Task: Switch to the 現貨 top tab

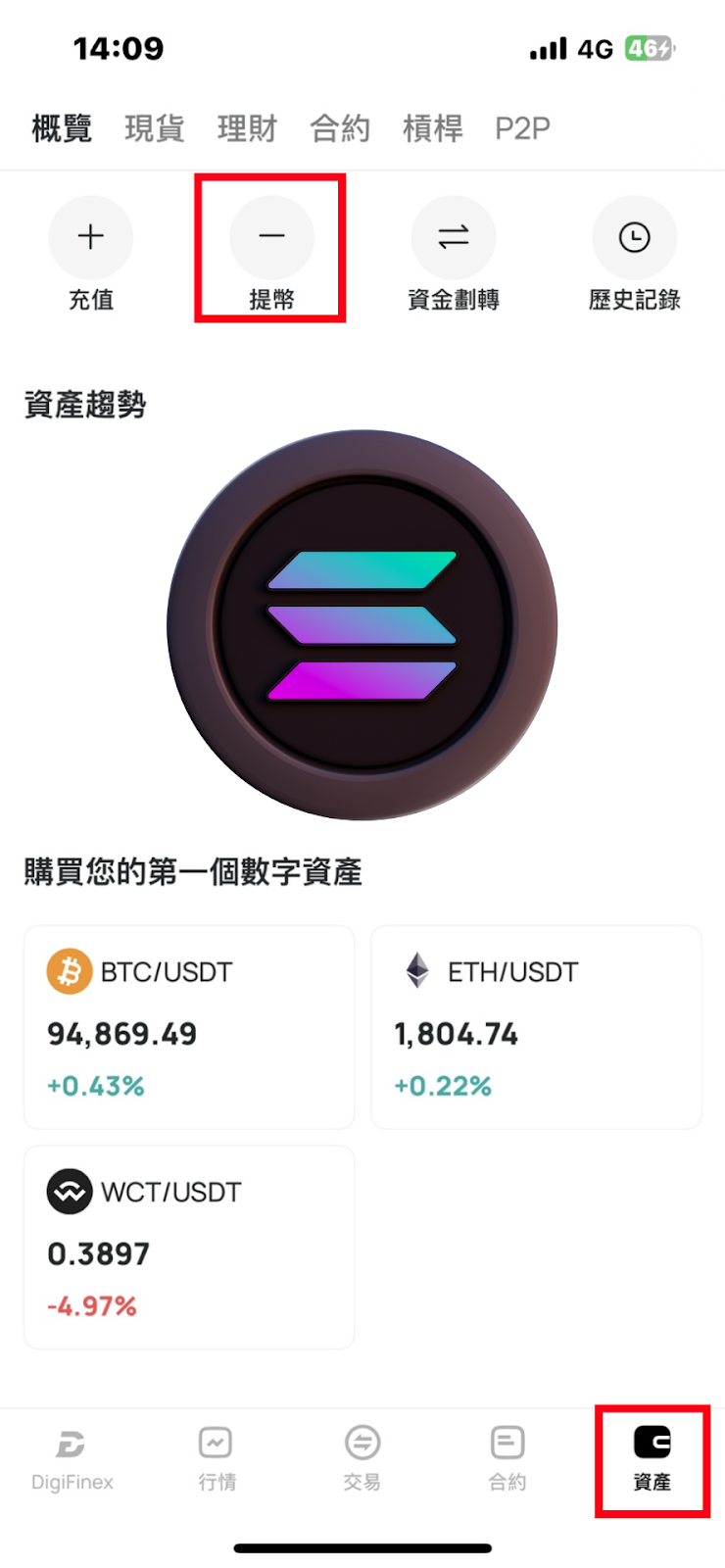Action: 154,128
